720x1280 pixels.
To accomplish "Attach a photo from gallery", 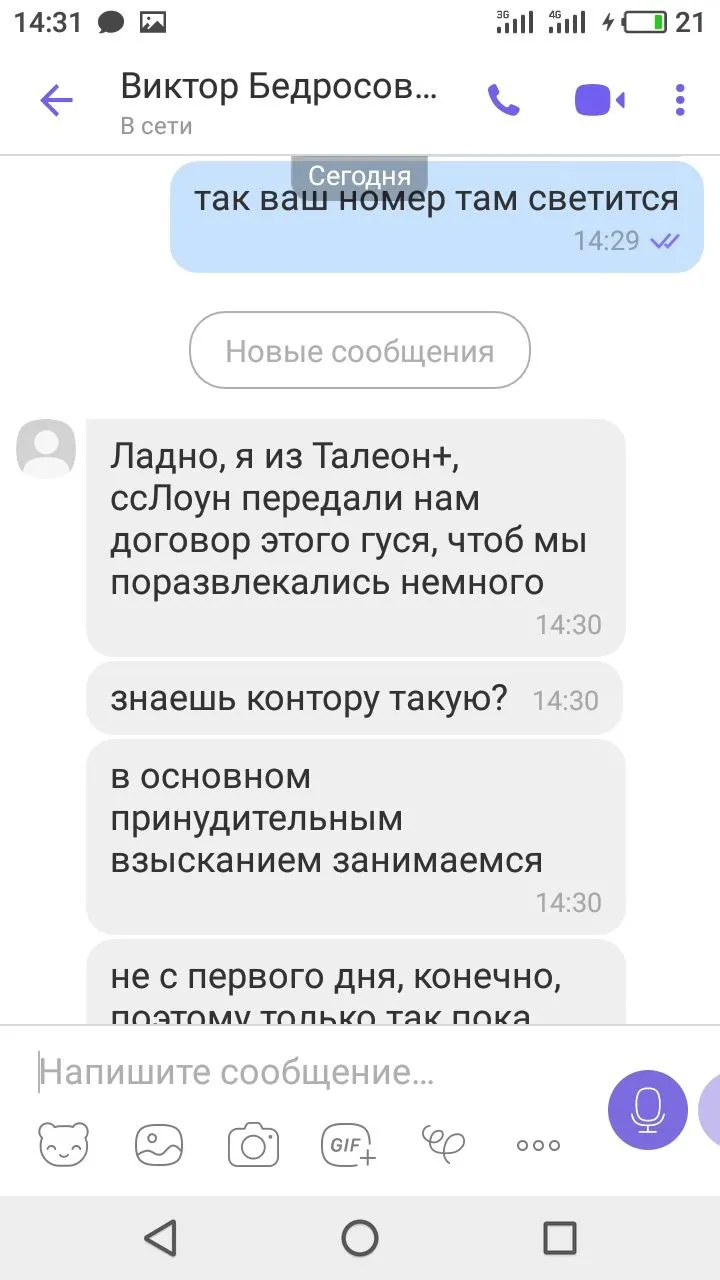I will pos(159,1145).
